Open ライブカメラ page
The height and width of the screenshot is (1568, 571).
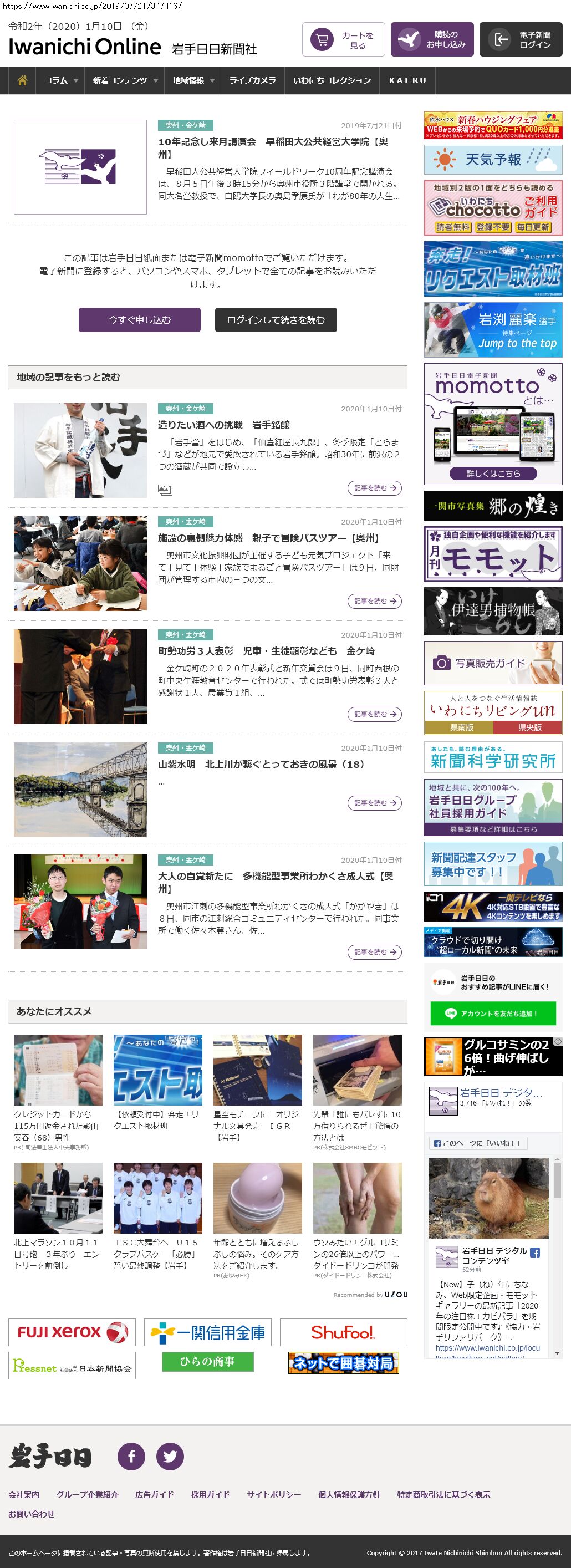pyautogui.click(x=252, y=80)
